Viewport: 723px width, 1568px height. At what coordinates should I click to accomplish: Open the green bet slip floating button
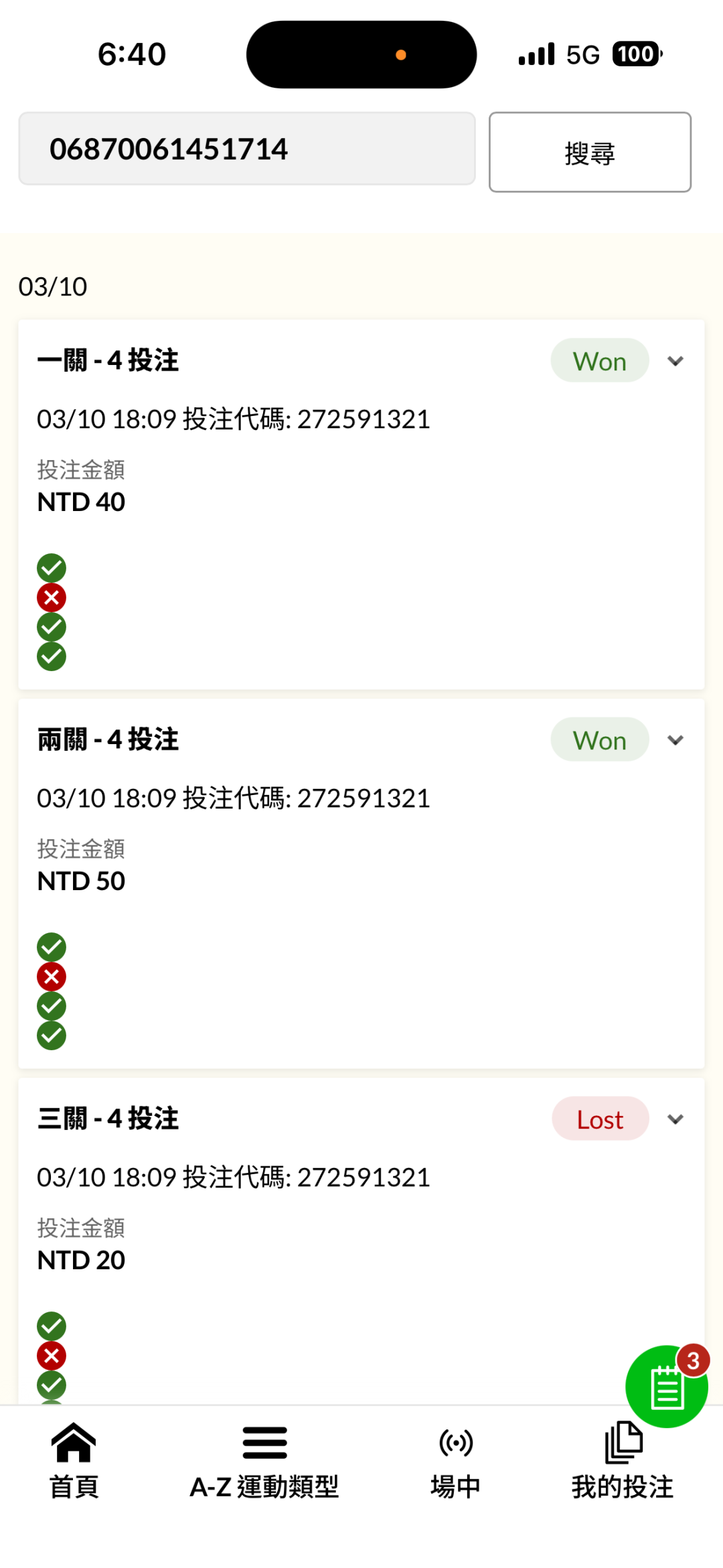pyautogui.click(x=666, y=1386)
